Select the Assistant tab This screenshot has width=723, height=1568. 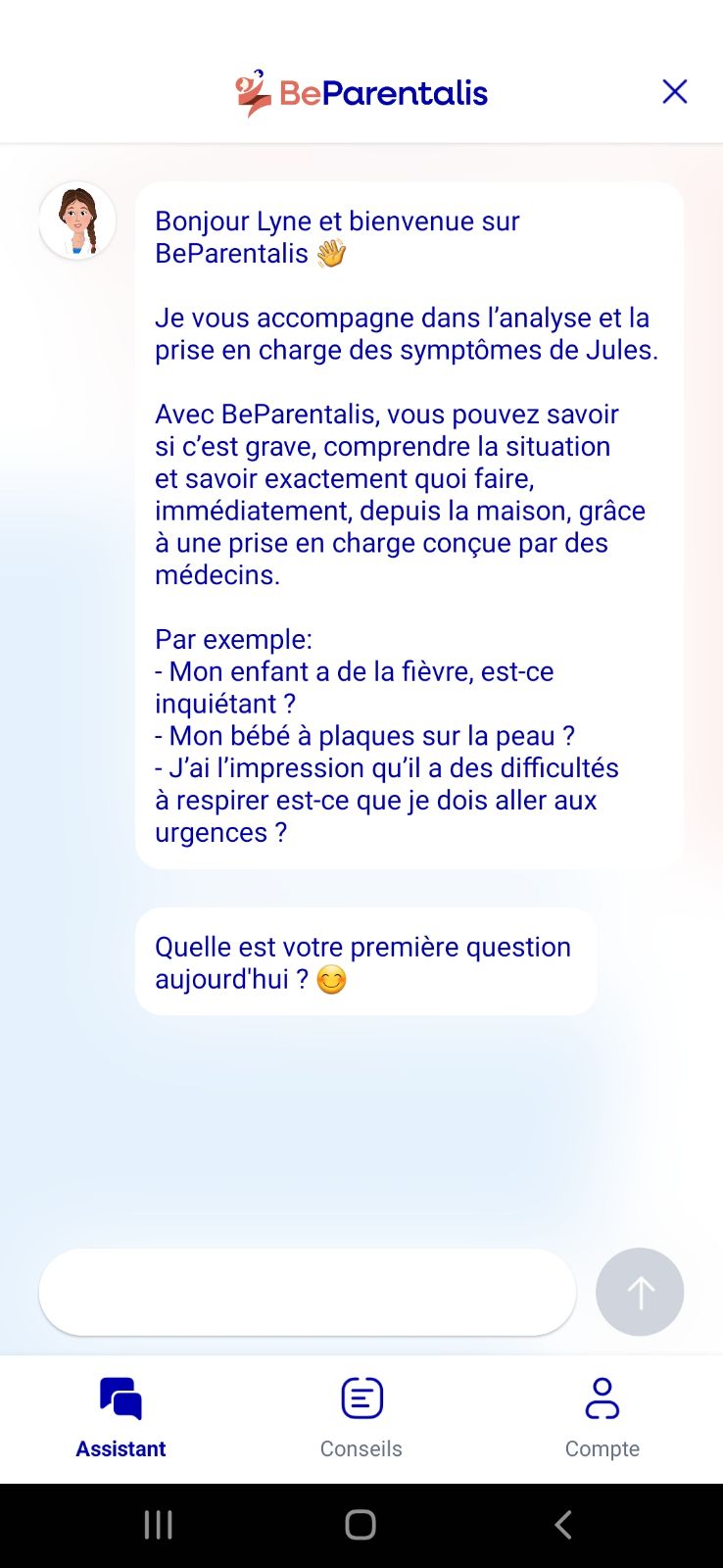tap(120, 1418)
